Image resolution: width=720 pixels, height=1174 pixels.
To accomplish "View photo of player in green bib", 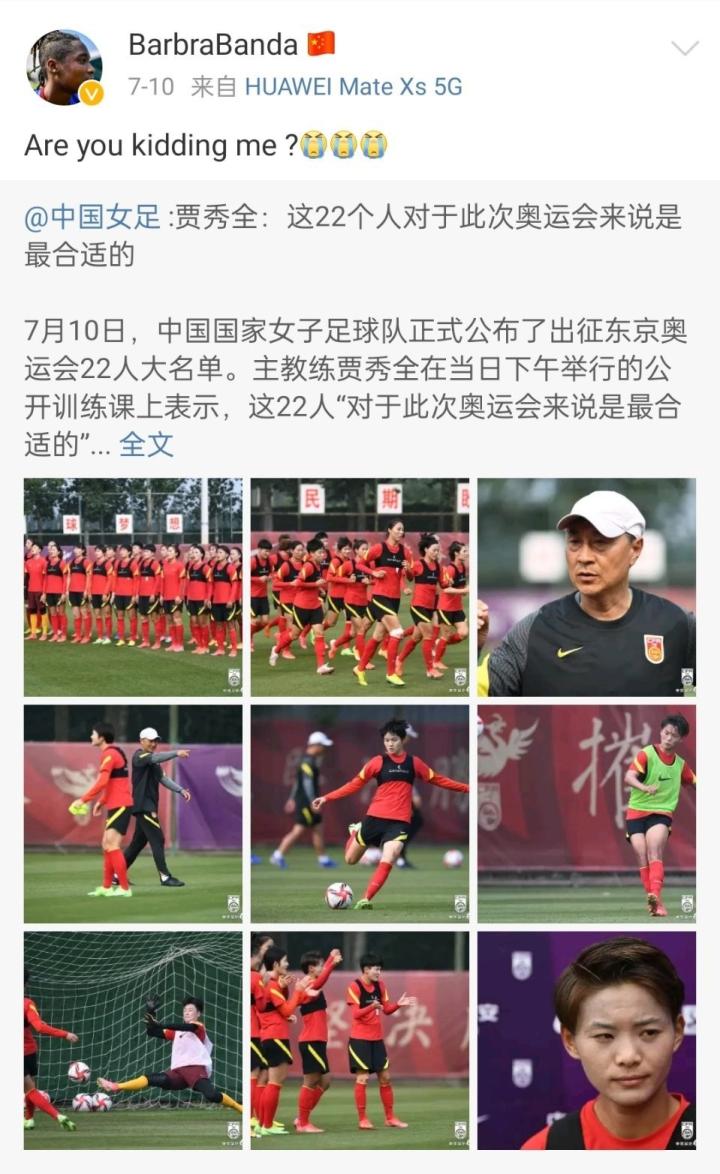I will [586, 814].
